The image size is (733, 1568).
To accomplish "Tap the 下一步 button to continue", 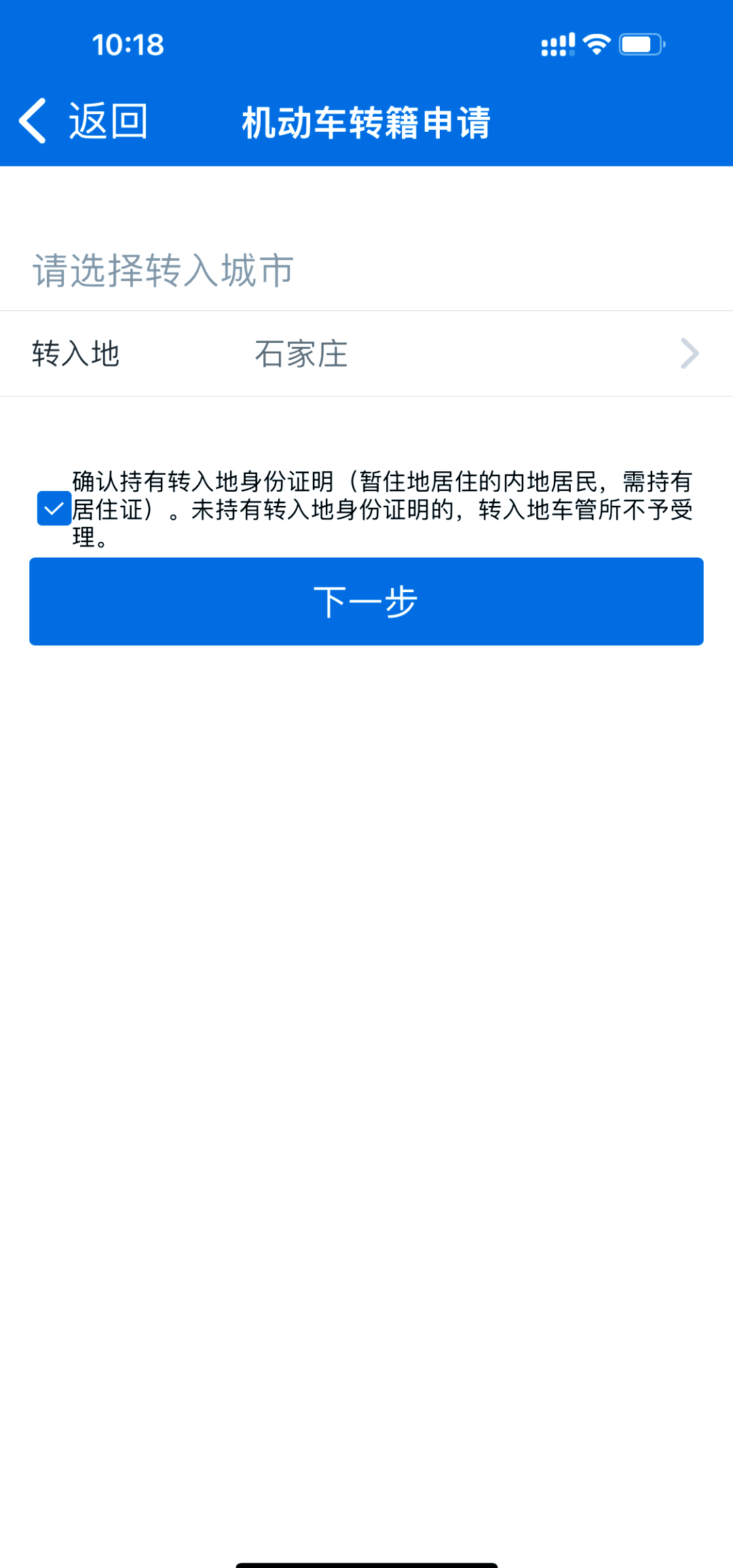I will tap(366, 602).
